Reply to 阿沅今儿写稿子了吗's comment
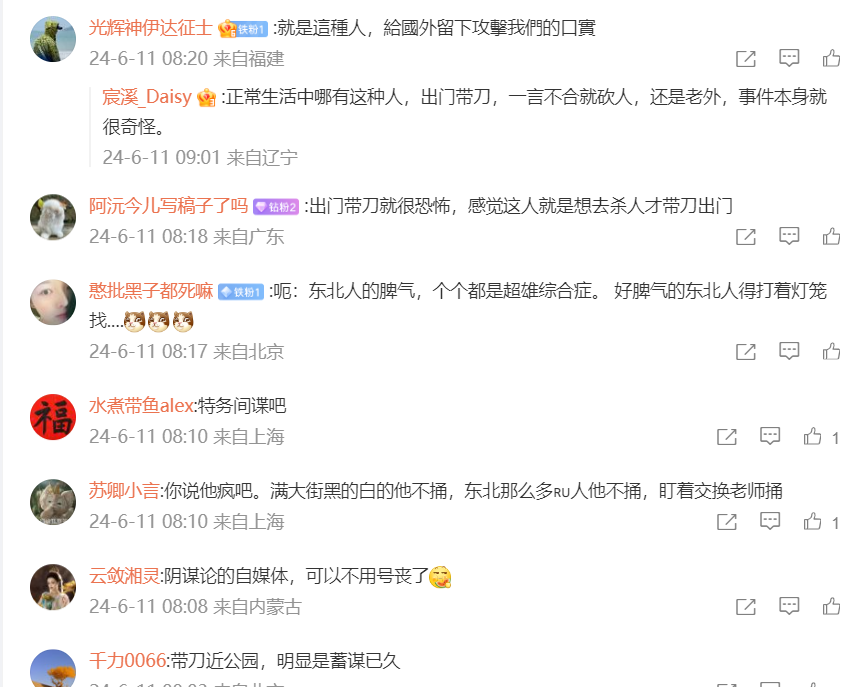The image size is (849, 687). [x=789, y=237]
